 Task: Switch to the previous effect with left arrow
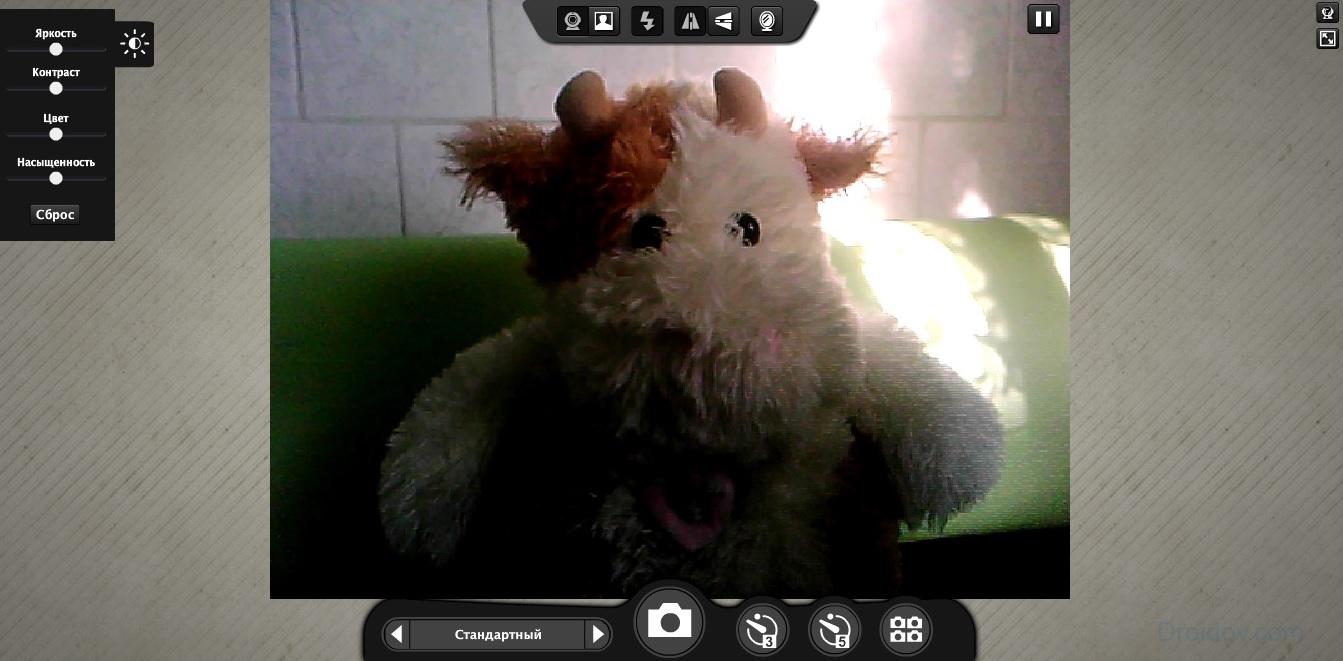tap(397, 634)
